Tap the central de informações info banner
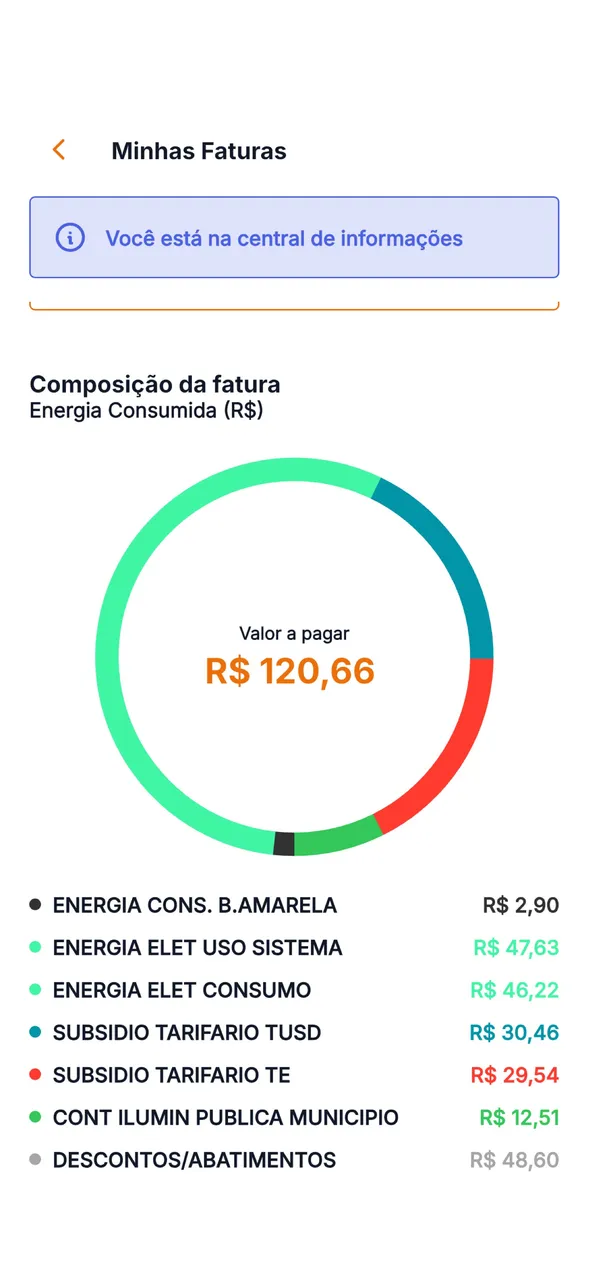589x1280 pixels. tap(294, 237)
